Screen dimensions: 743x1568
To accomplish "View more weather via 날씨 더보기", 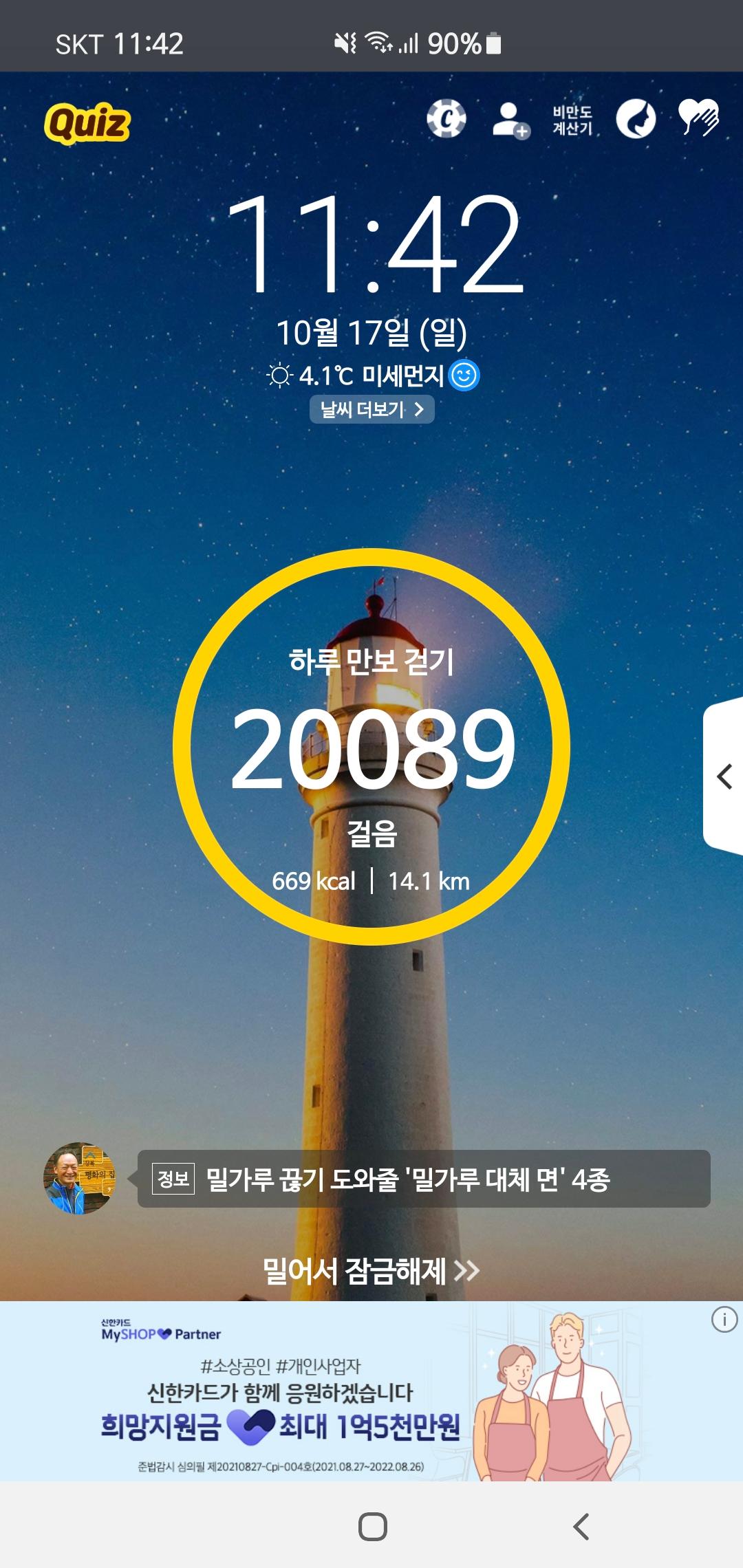I will click(371, 410).
